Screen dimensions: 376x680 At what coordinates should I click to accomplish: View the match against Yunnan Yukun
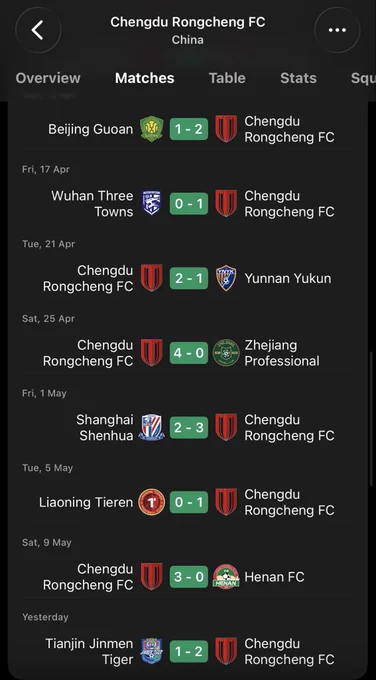click(x=188, y=278)
